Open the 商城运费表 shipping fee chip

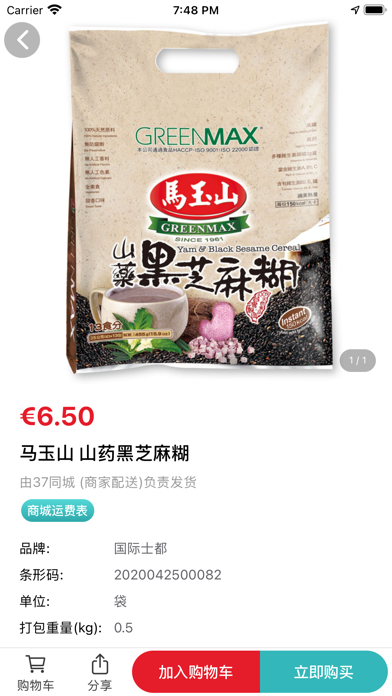(57, 510)
